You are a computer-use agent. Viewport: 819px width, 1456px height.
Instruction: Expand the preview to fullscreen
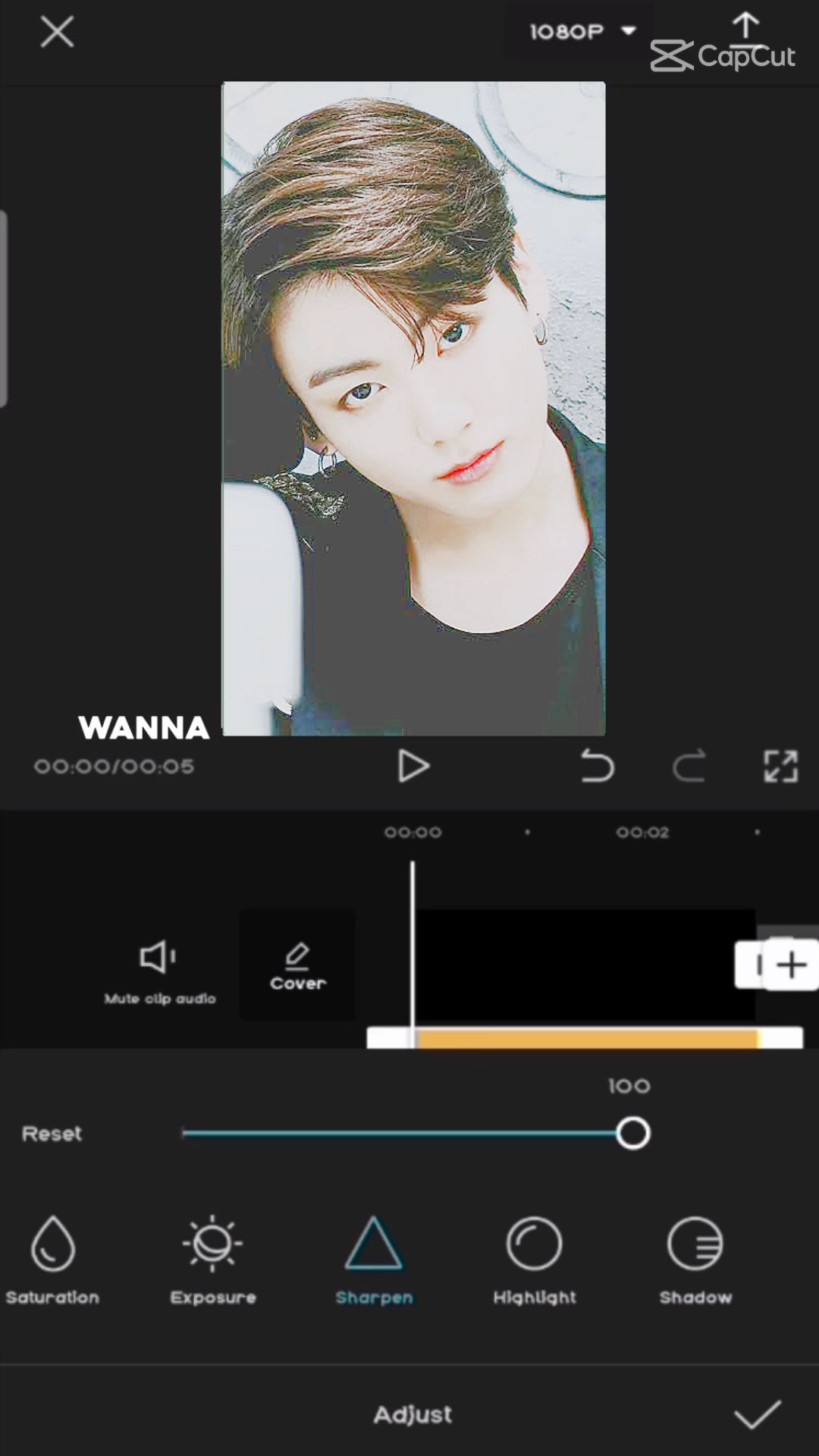coord(780,766)
